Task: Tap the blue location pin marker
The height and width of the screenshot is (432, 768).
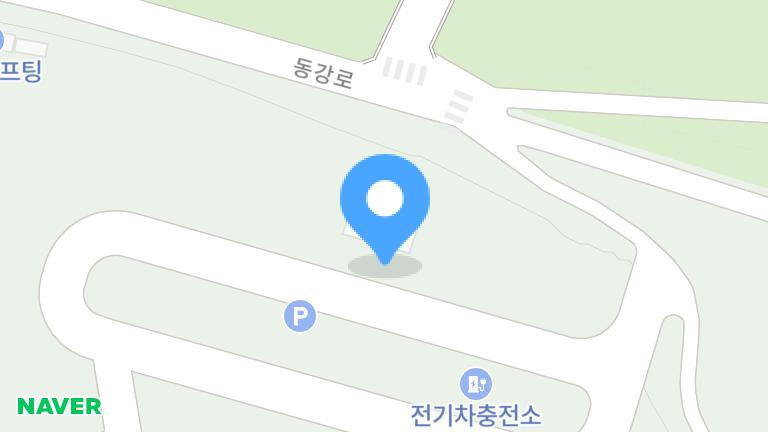Action: point(385,200)
